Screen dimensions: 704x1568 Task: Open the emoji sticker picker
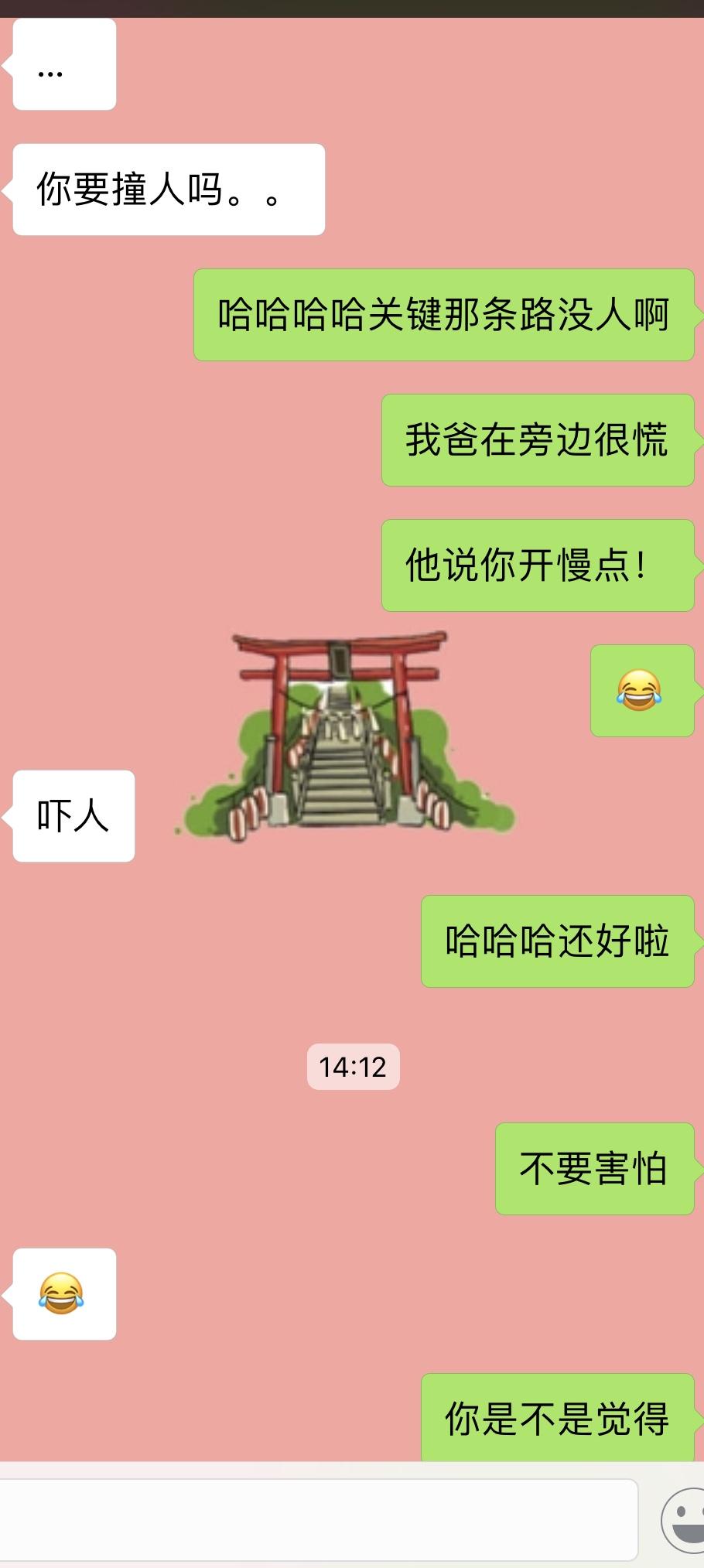[x=685, y=1520]
